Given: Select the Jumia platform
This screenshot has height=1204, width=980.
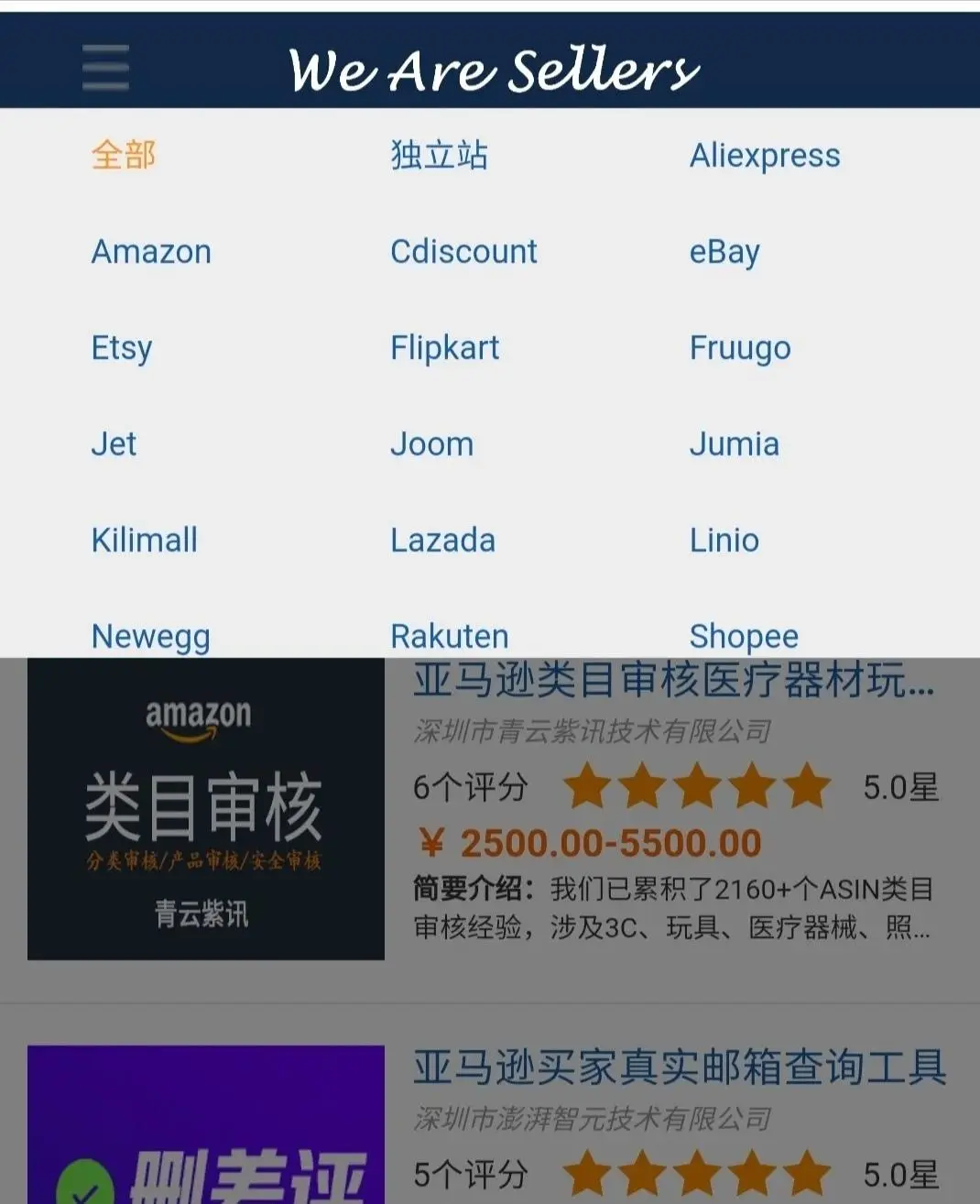Looking at the screenshot, I should pos(734,444).
